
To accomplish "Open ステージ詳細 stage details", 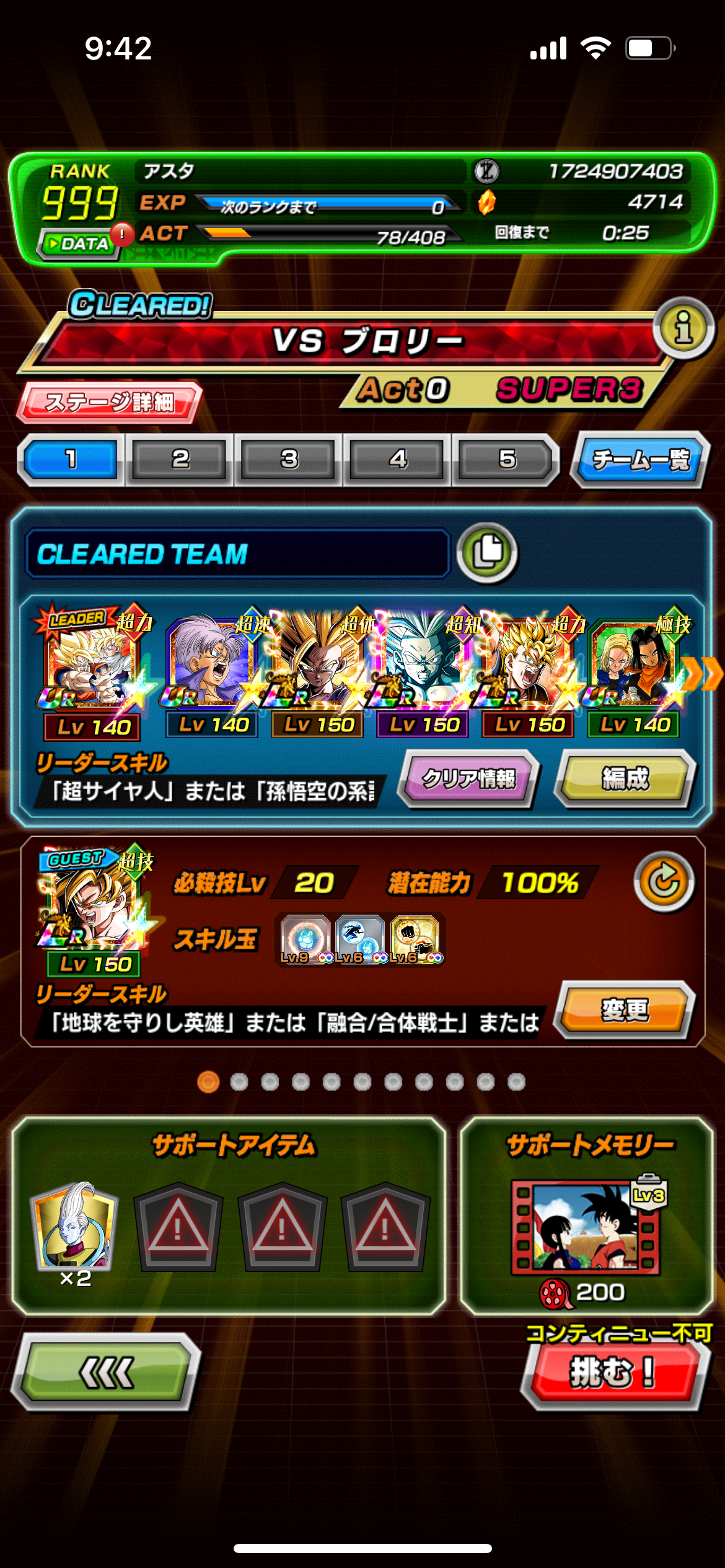I will tap(110, 403).
